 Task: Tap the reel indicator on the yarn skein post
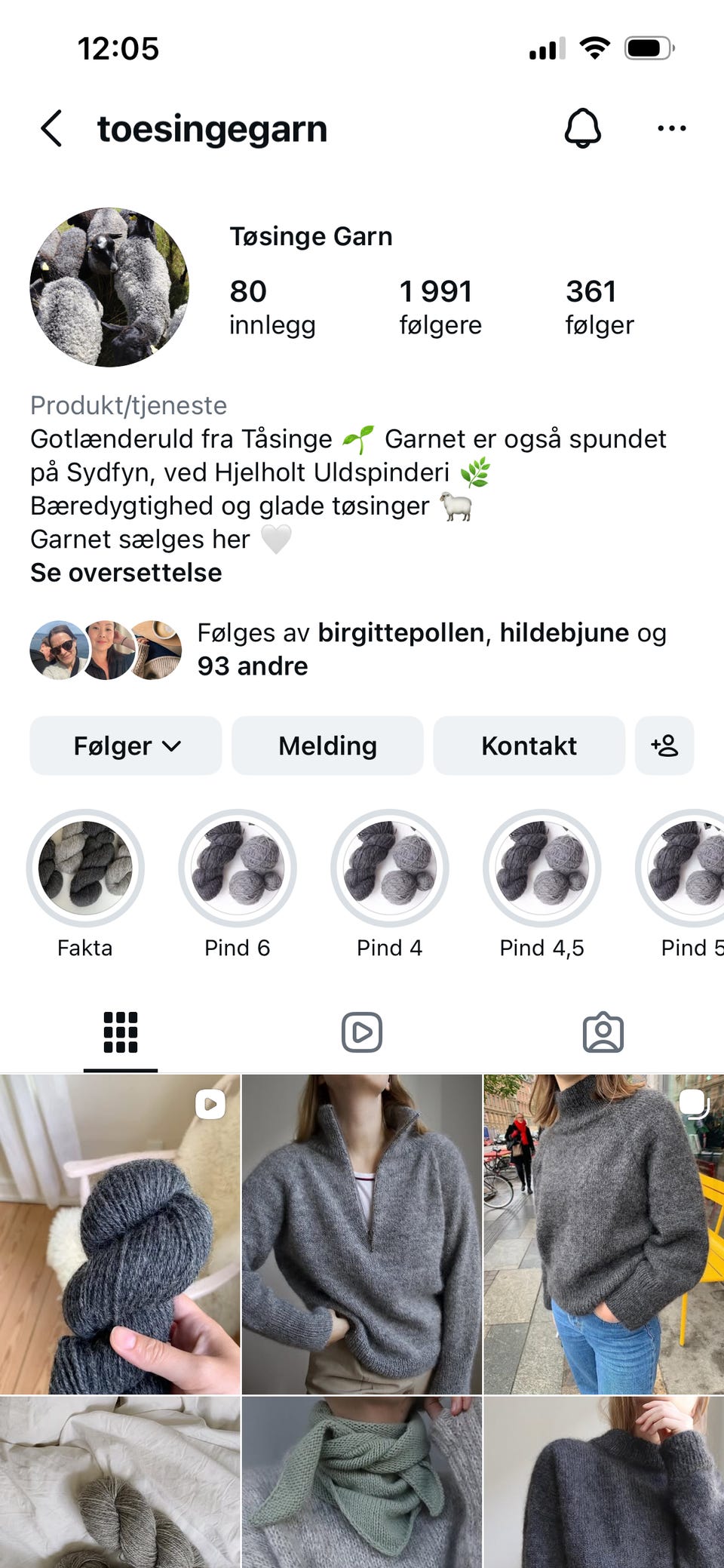pos(209,1105)
